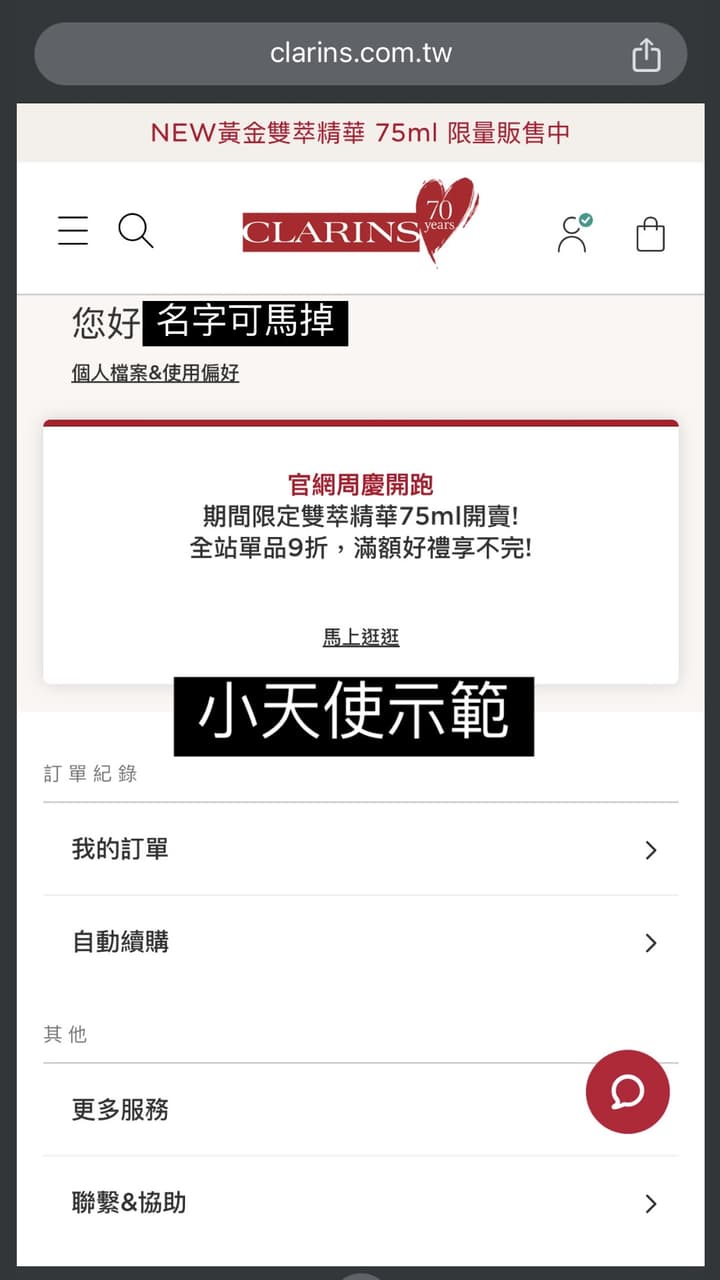Open the red chat bubble button
Screen dimensions: 720x1280
coord(627,1092)
